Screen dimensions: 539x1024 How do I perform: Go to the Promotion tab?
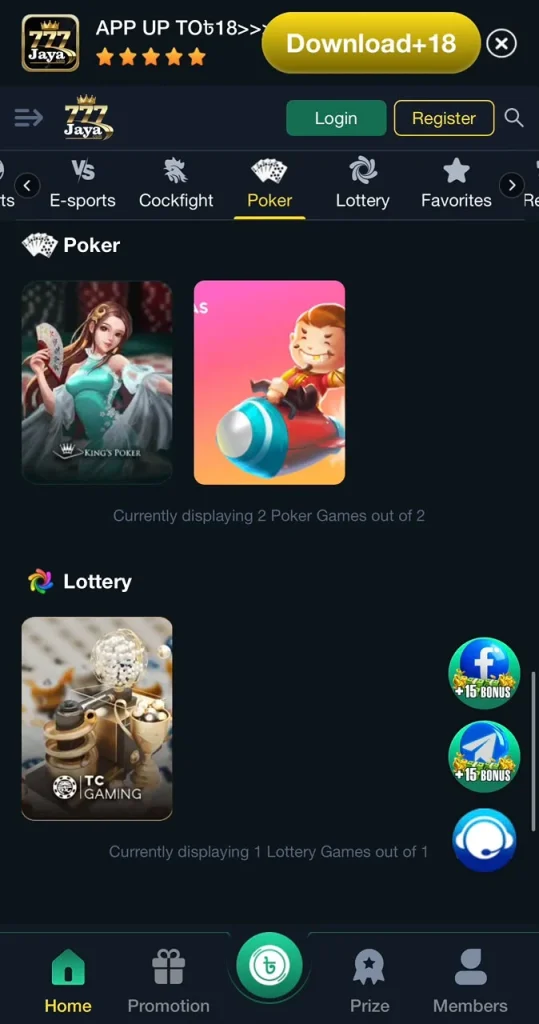click(x=169, y=981)
